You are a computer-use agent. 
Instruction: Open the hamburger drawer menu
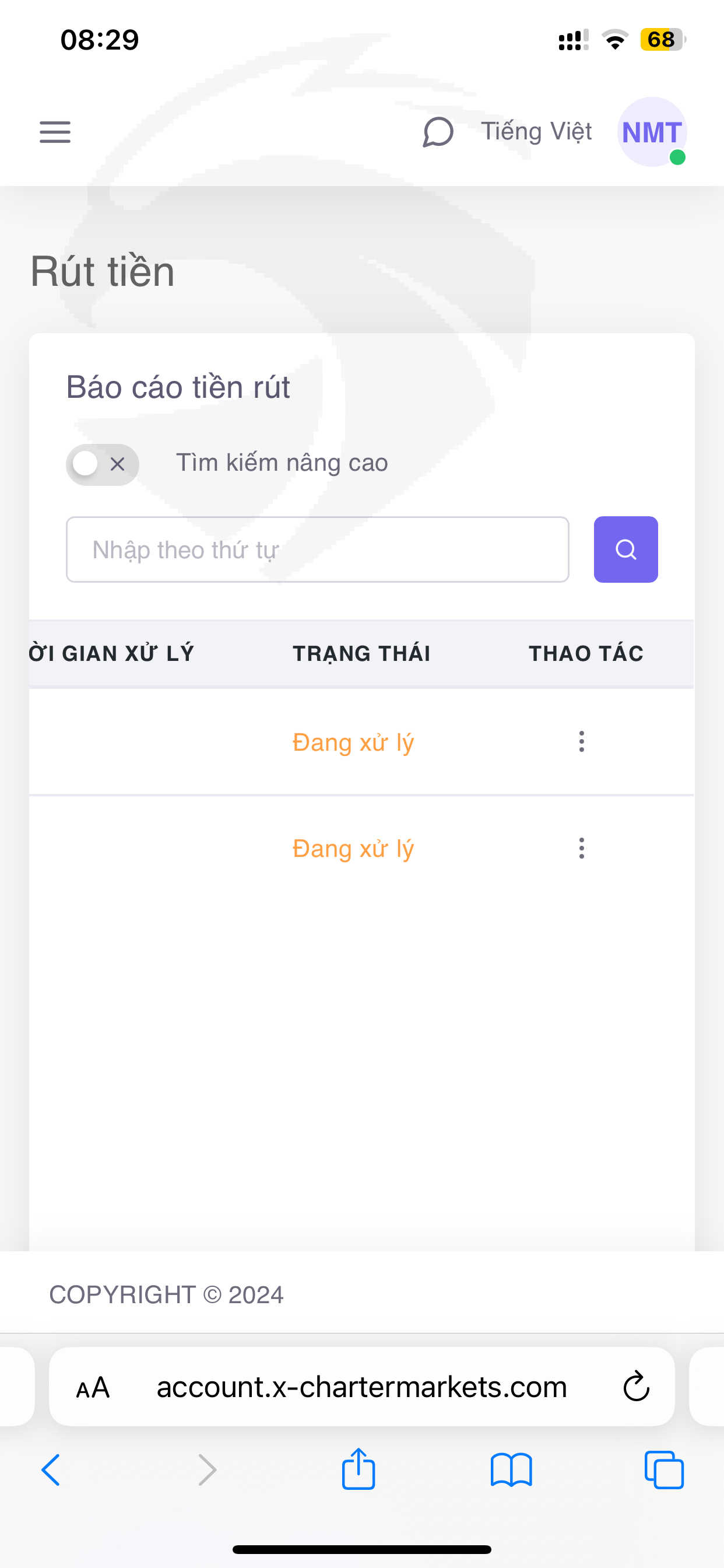(x=55, y=132)
